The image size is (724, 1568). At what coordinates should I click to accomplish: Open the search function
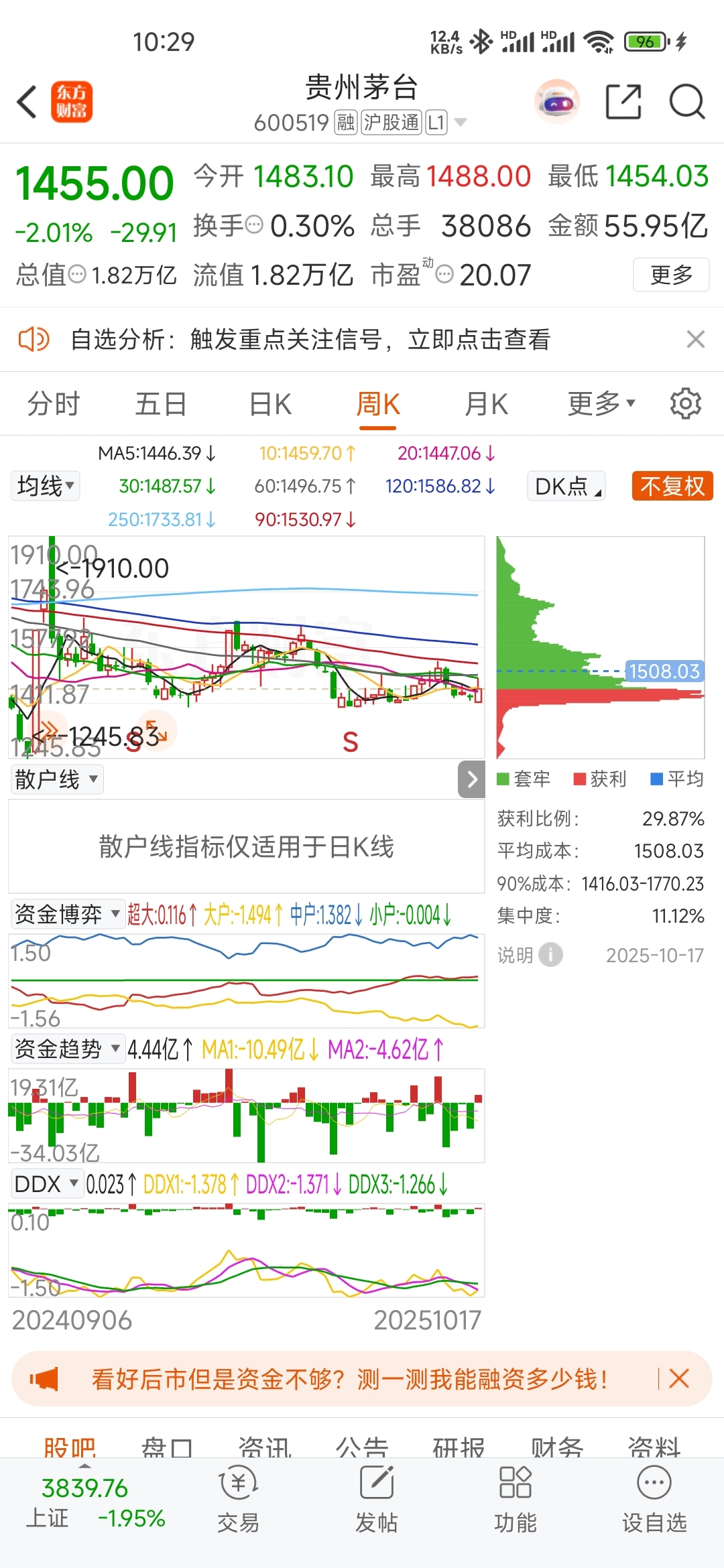coord(685,102)
